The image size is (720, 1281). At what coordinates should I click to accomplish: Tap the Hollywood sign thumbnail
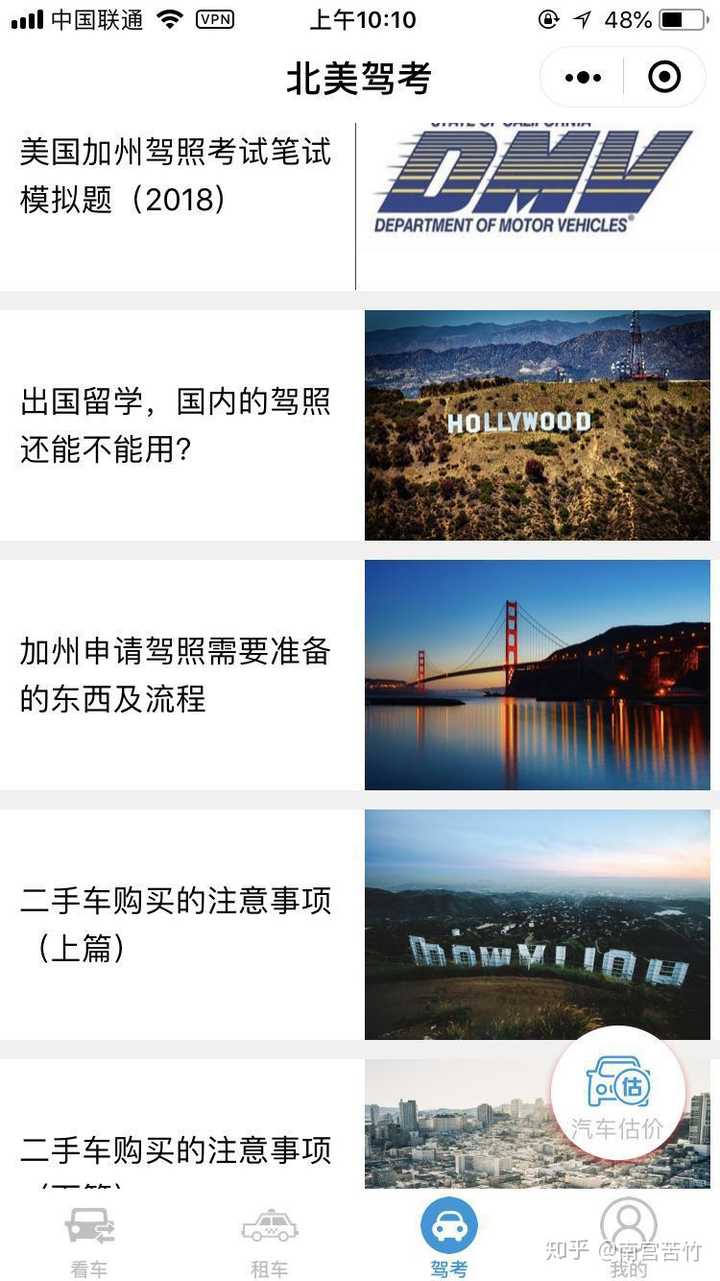coord(538,425)
